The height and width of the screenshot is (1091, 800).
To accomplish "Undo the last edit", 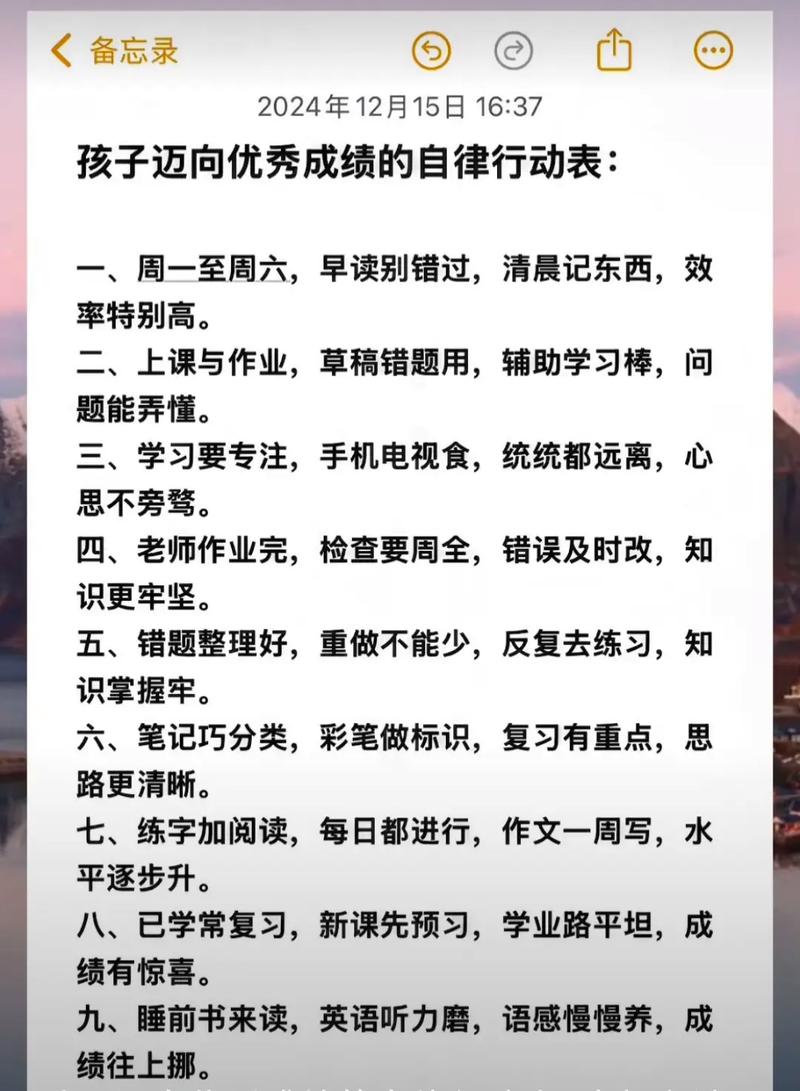I will pos(431,50).
